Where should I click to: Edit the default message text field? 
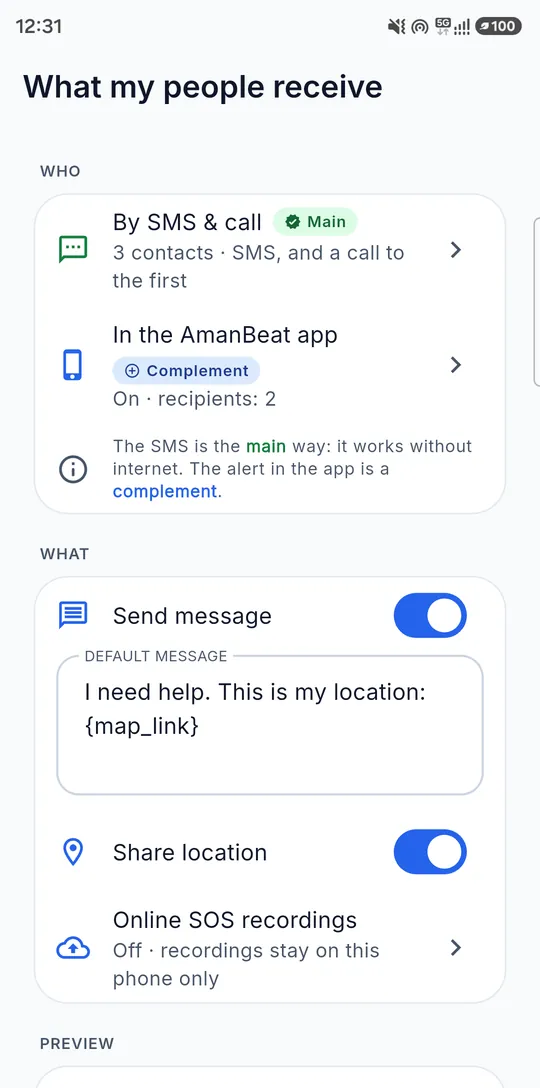tap(269, 724)
